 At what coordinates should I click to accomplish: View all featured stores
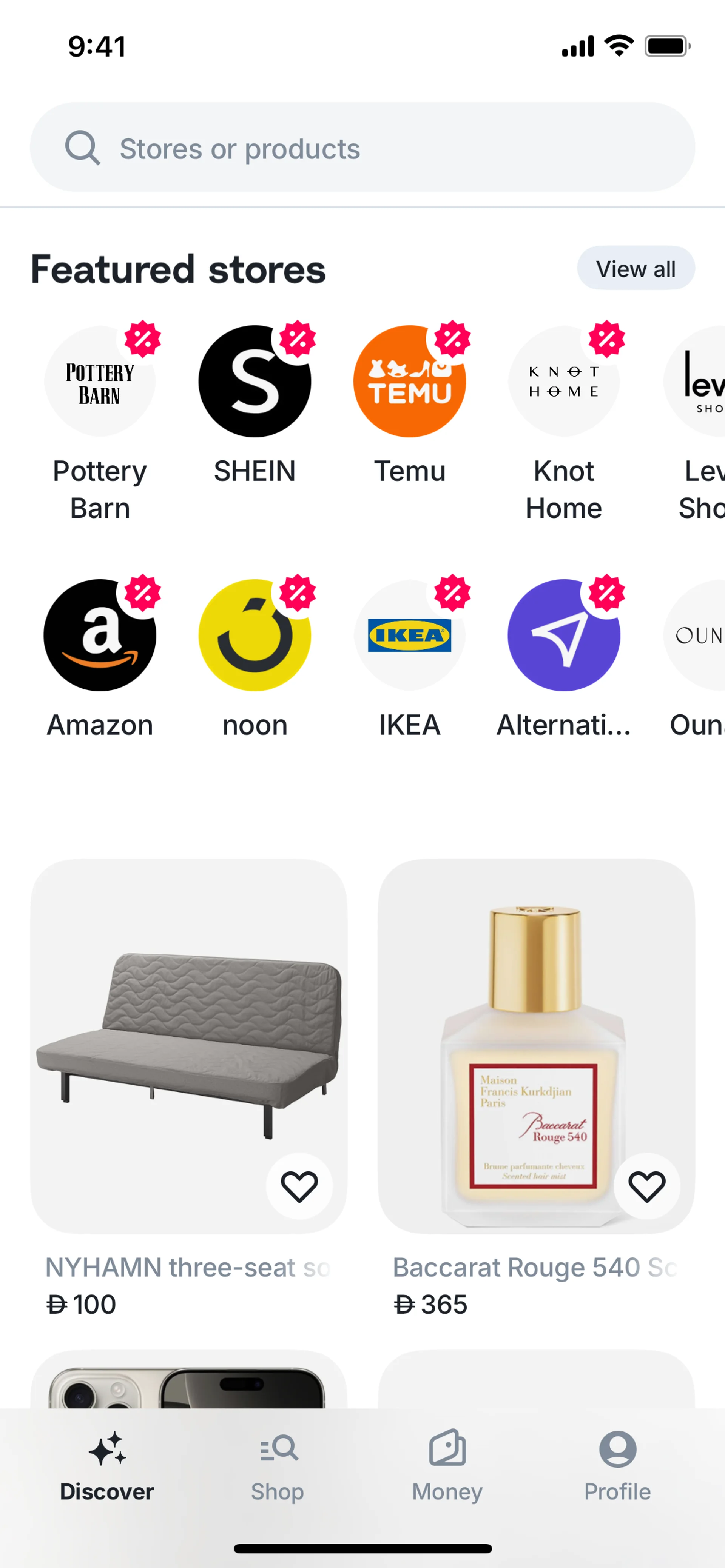click(x=636, y=268)
